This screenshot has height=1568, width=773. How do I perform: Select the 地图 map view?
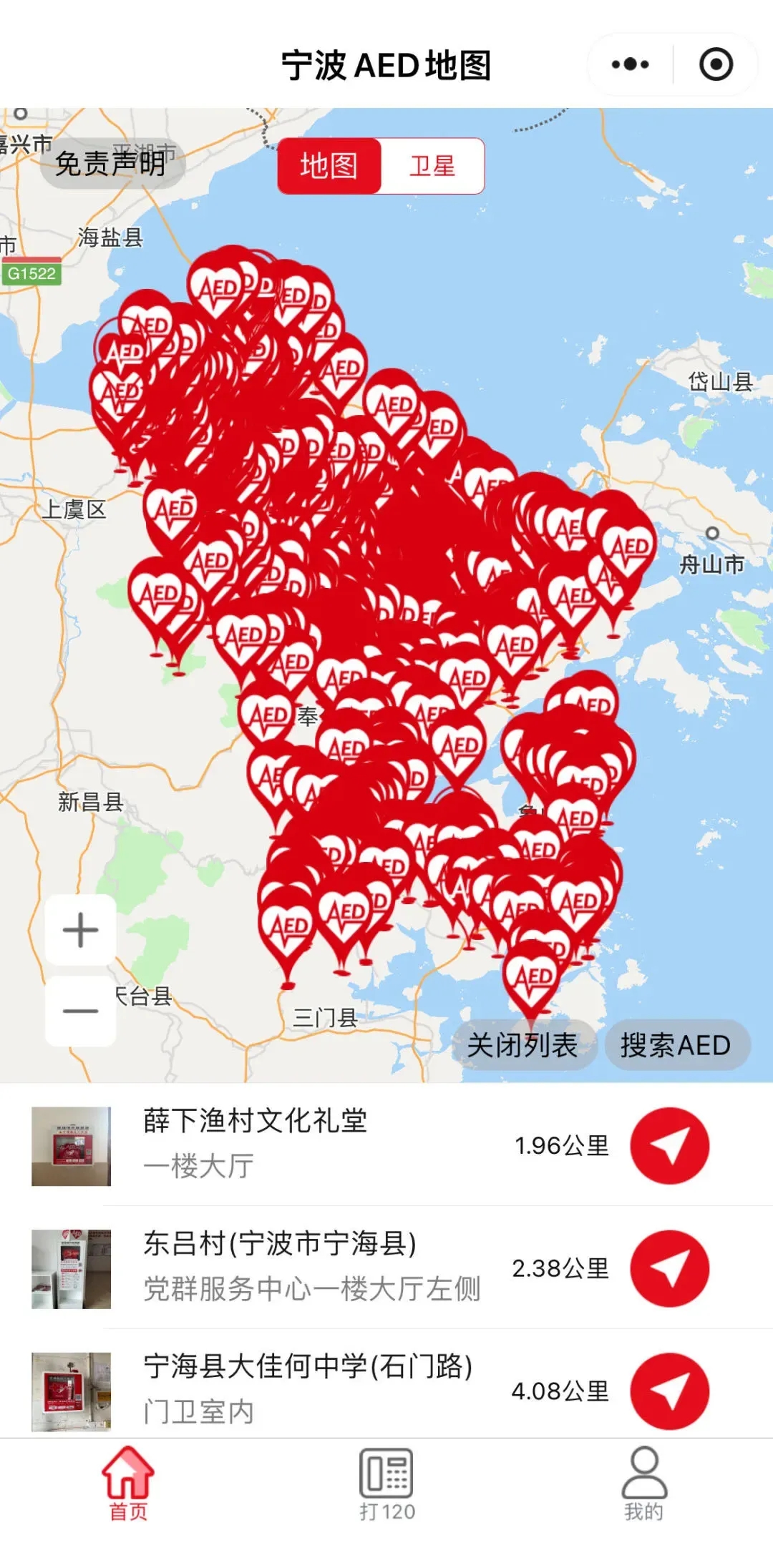tap(329, 166)
